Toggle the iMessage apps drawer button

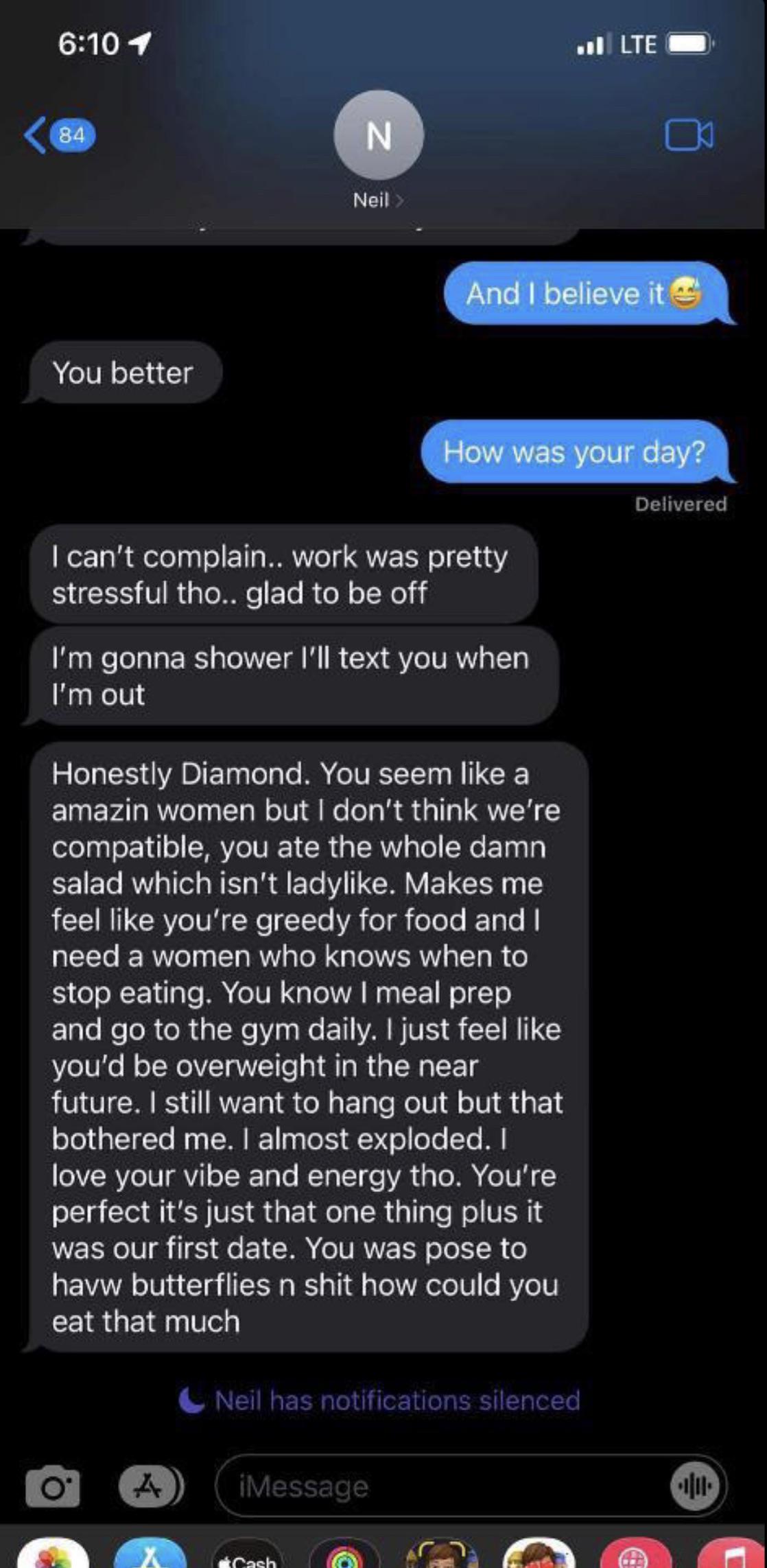[x=151, y=1486]
